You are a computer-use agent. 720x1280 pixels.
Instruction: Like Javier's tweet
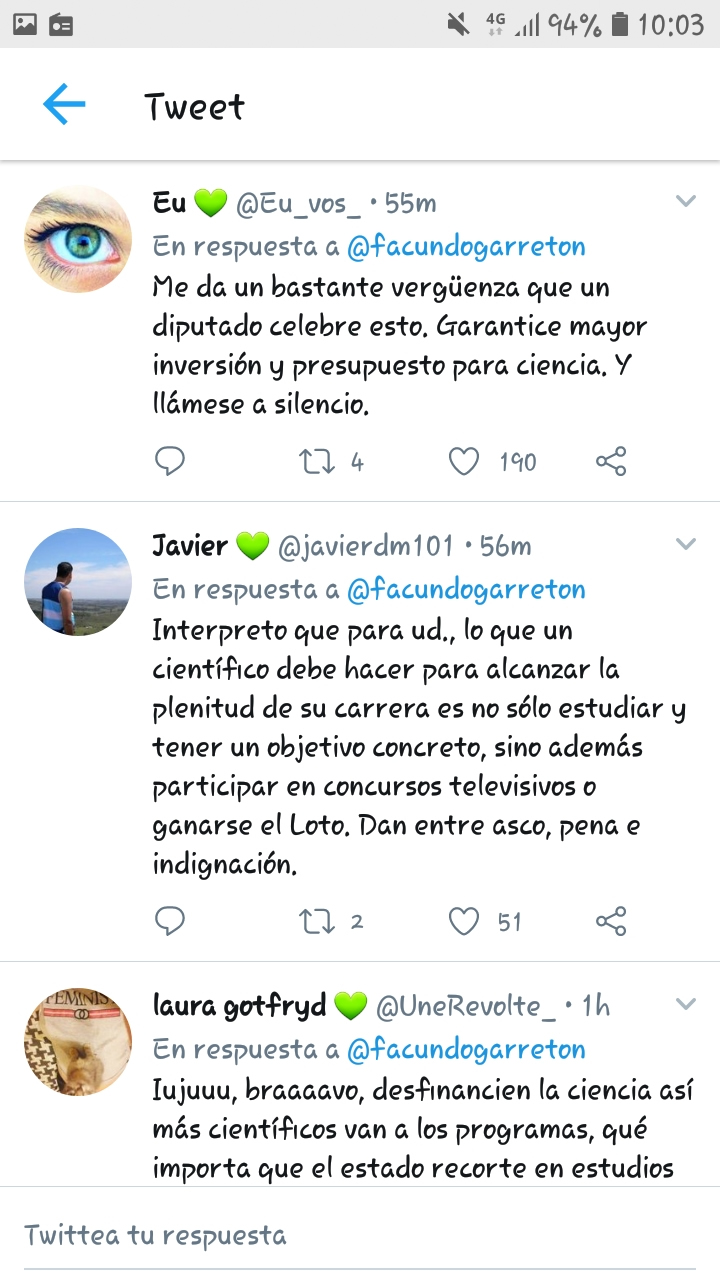coord(464,921)
